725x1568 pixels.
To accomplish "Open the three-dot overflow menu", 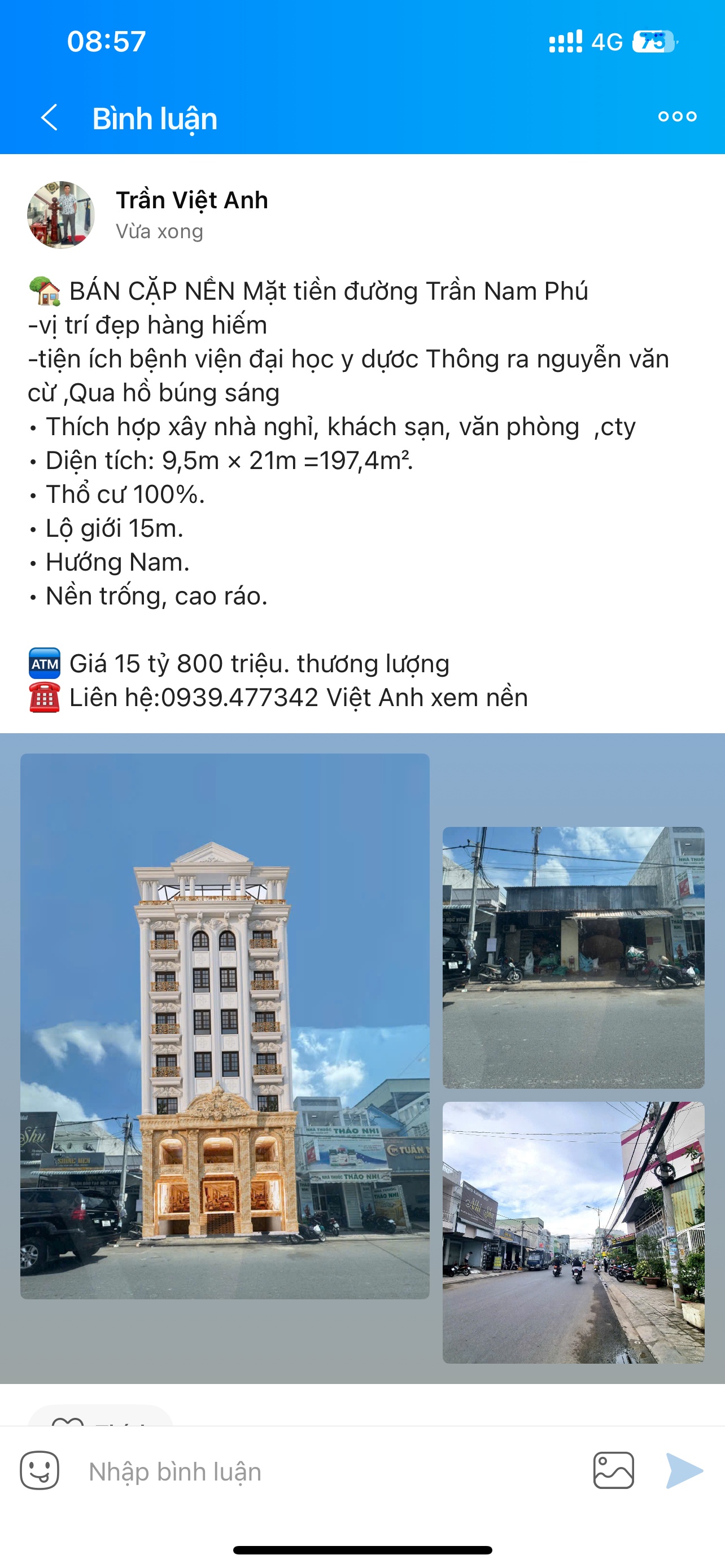I will point(677,116).
